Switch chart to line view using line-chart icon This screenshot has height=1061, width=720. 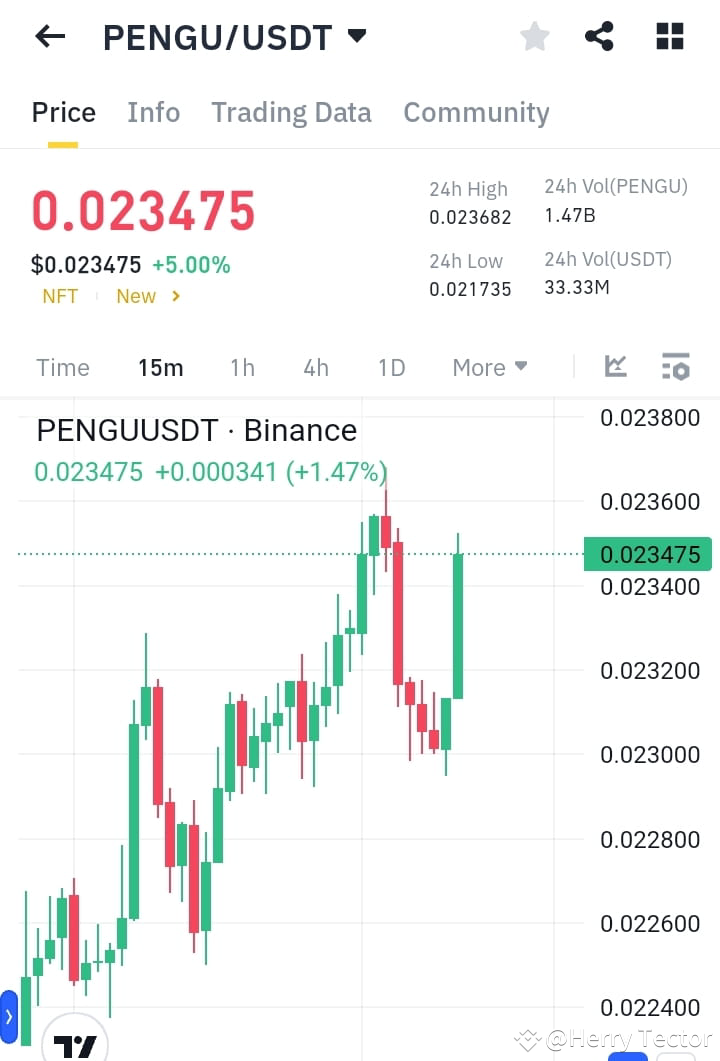tap(615, 367)
